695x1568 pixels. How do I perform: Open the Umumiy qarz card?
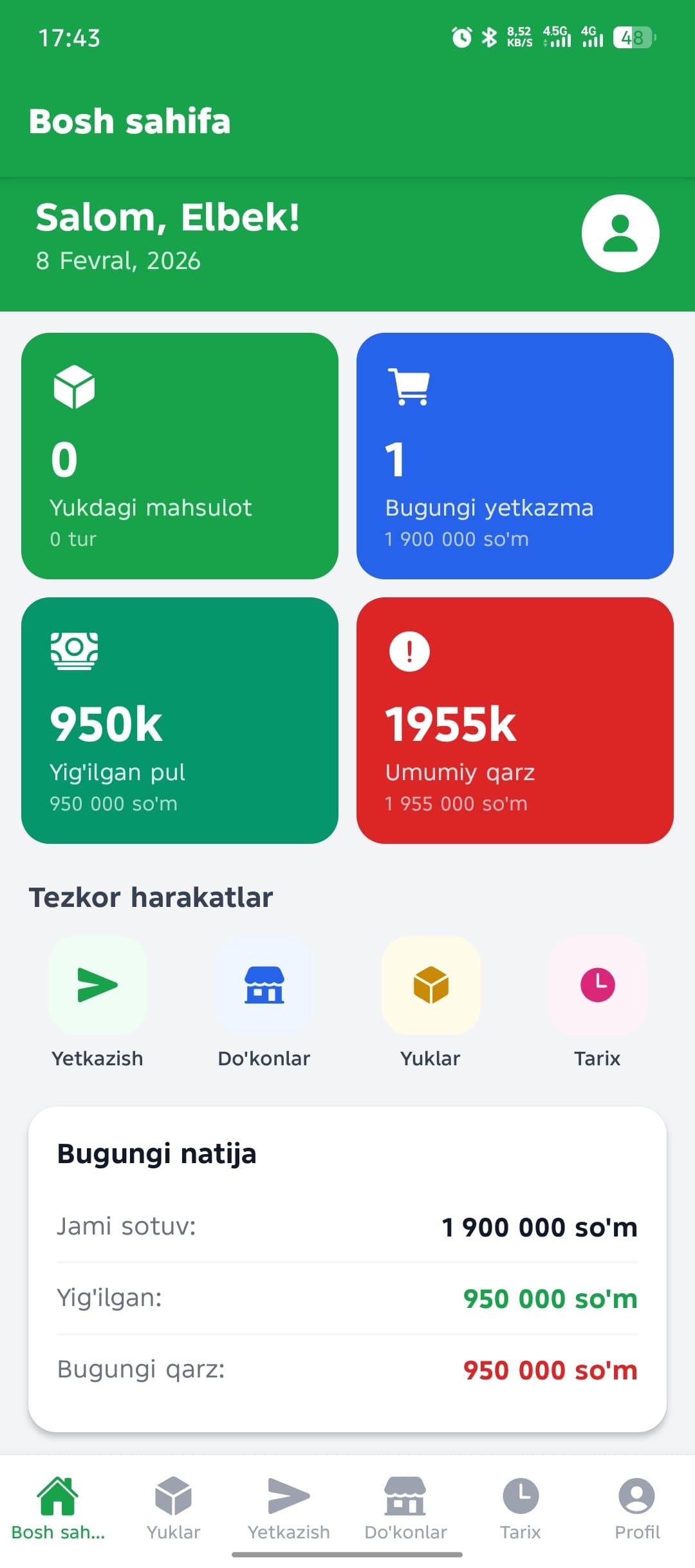pos(515,720)
